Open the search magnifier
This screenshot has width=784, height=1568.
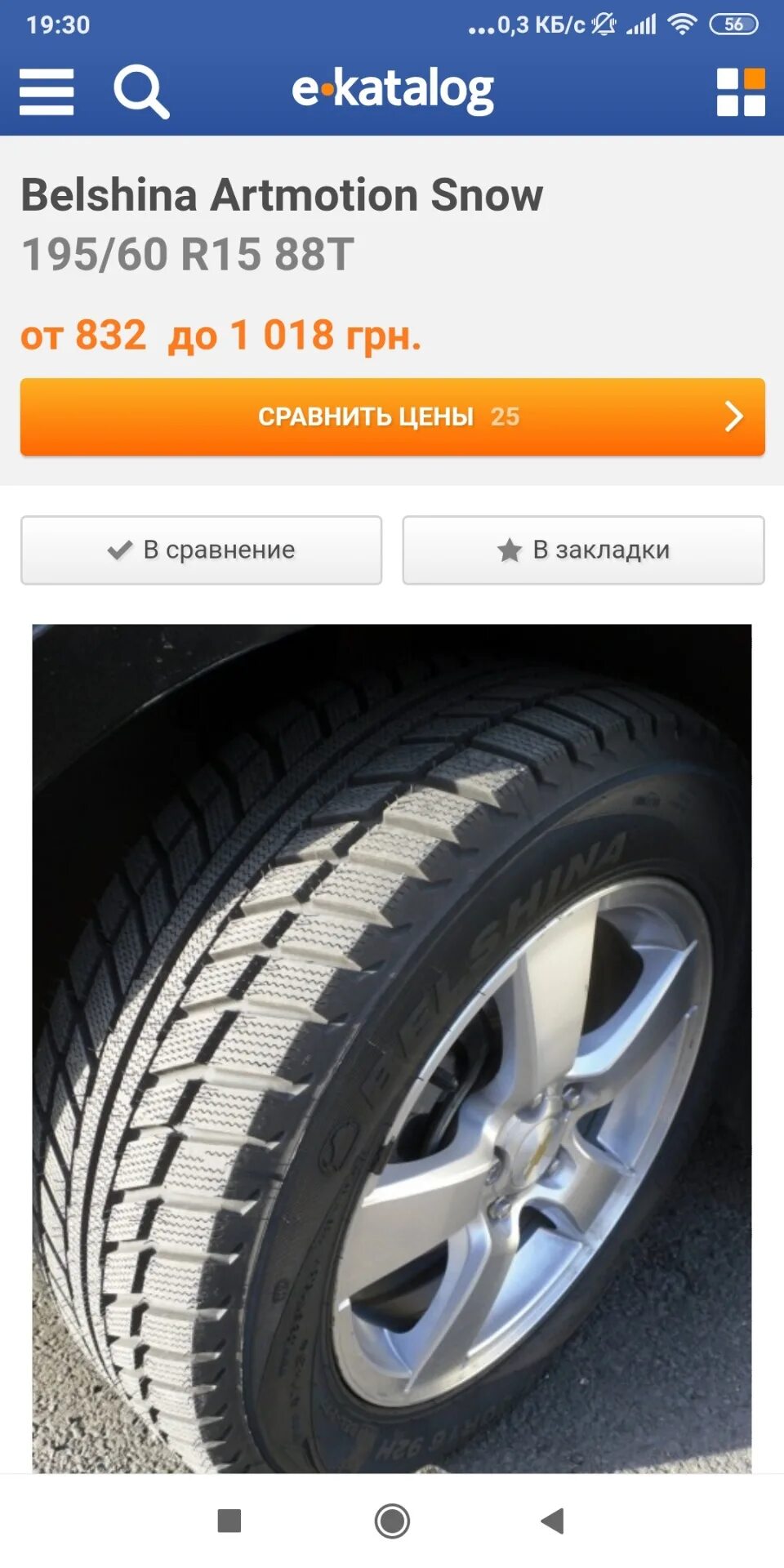[140, 91]
